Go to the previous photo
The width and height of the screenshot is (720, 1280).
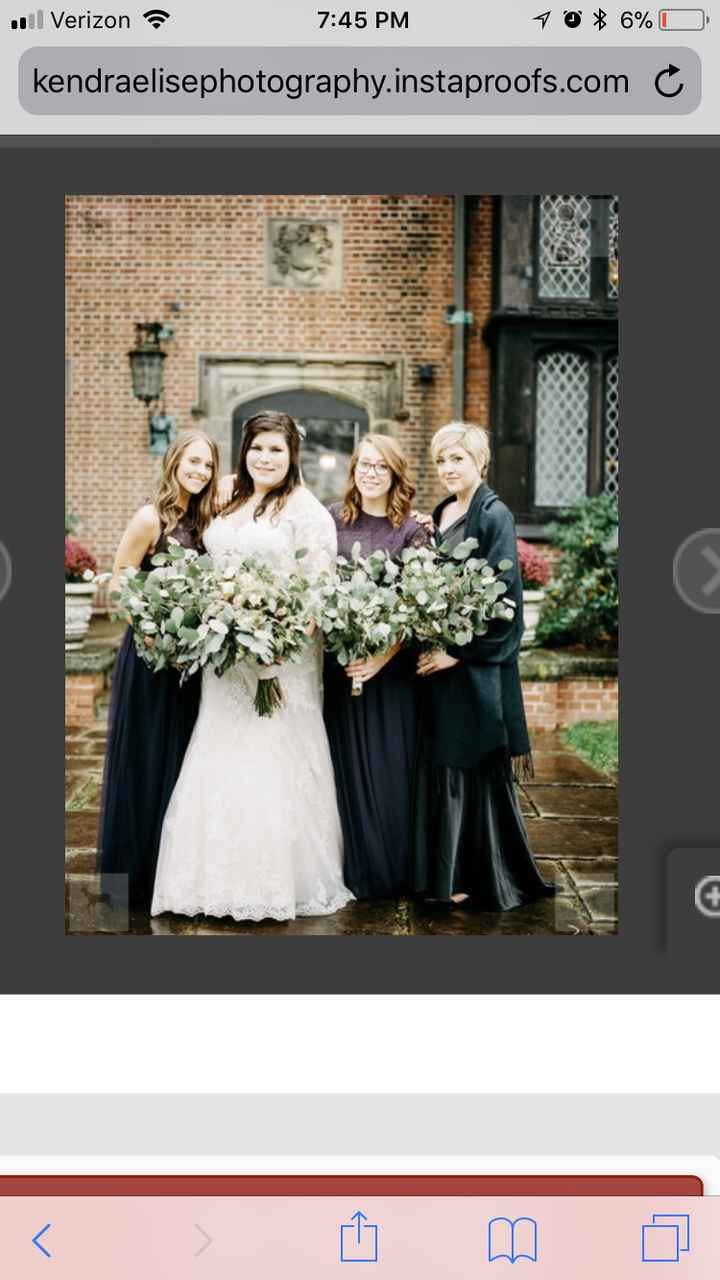pyautogui.click(x=4, y=571)
